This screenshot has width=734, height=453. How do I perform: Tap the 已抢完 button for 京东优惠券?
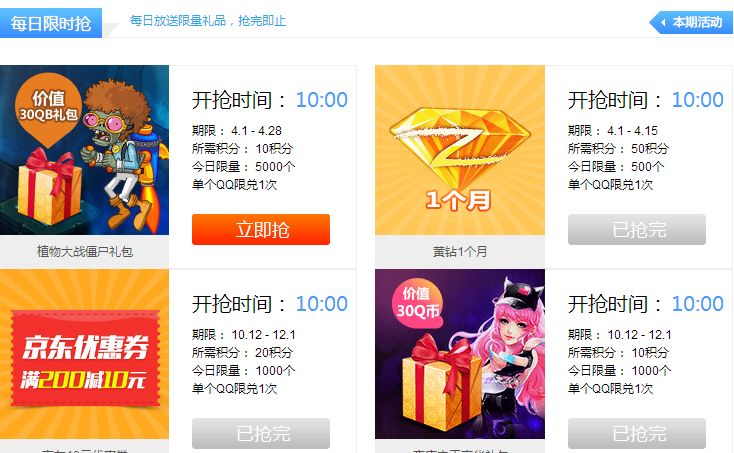click(260, 433)
